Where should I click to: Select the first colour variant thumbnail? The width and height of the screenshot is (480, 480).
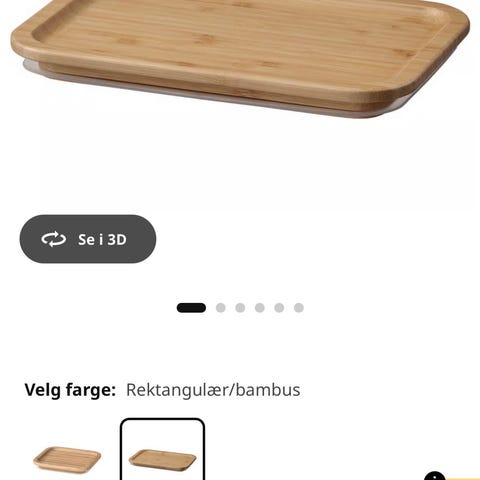point(67,460)
